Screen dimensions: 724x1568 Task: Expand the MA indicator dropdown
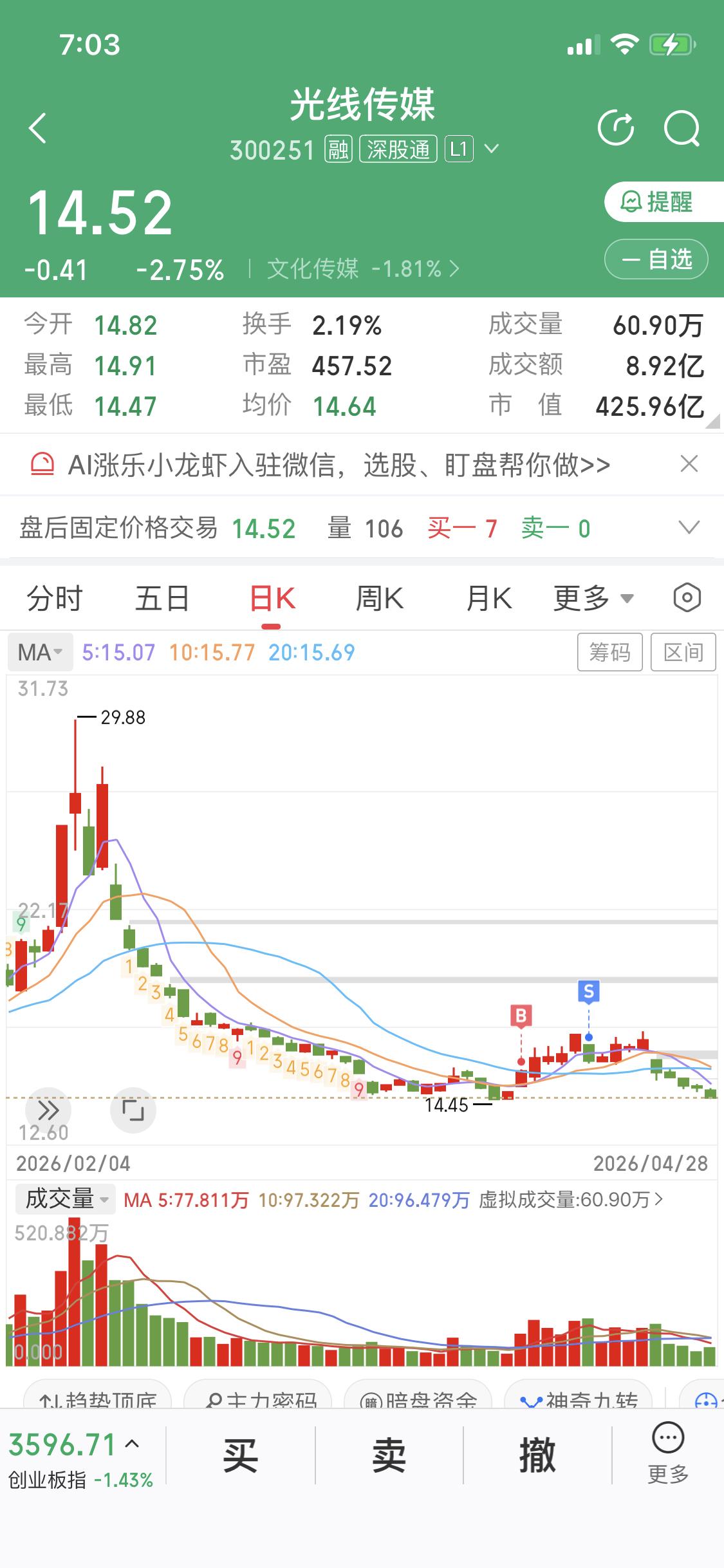[39, 651]
